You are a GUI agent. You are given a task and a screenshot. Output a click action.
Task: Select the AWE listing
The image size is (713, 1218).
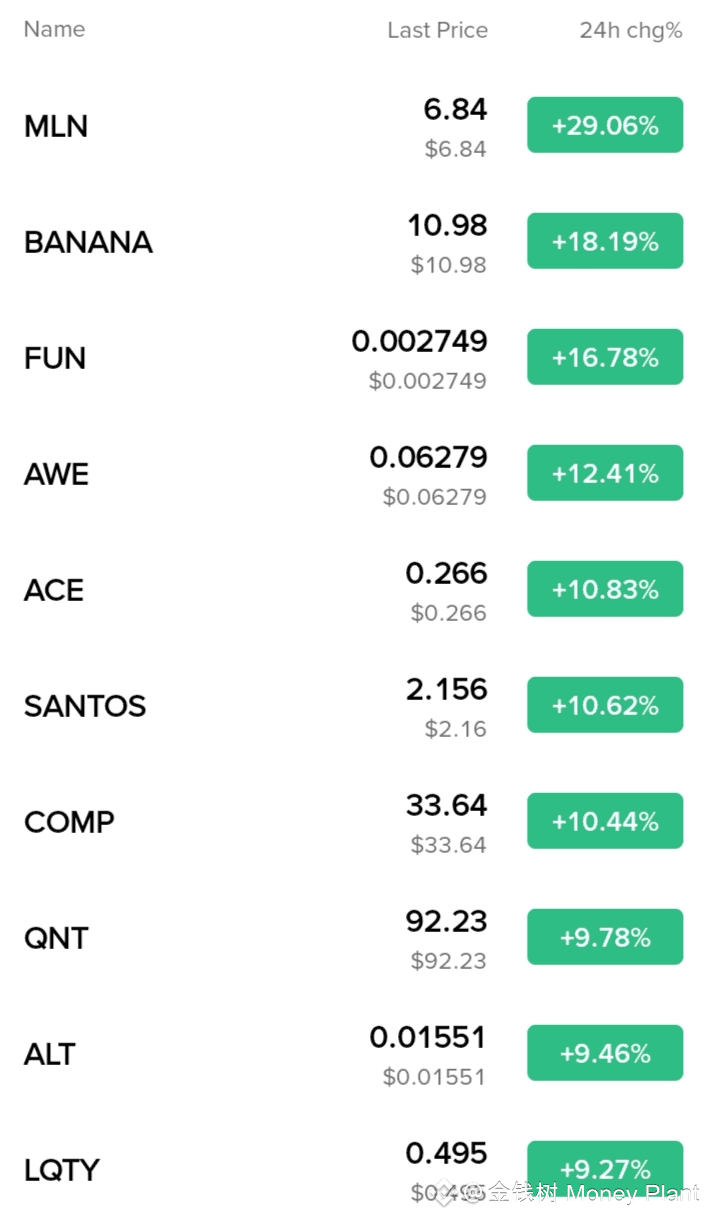coord(56,474)
